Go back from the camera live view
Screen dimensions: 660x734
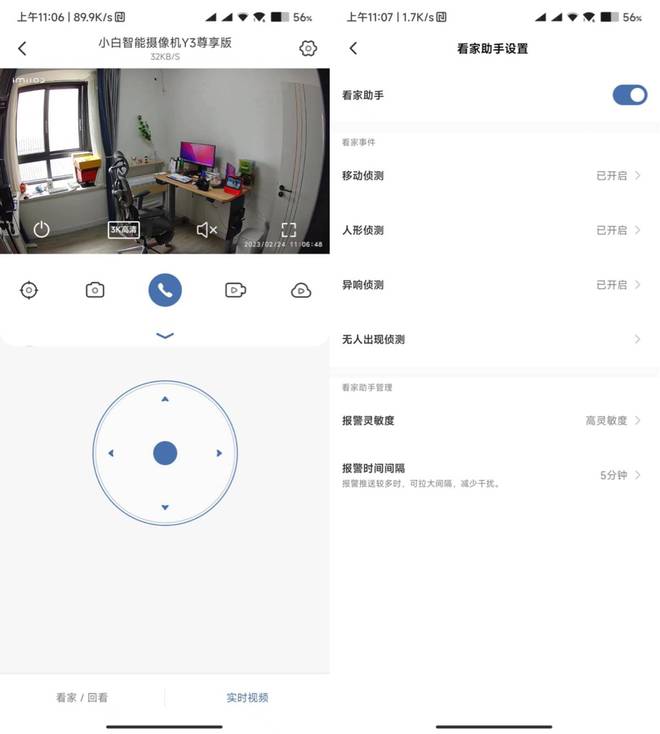(x=22, y=48)
